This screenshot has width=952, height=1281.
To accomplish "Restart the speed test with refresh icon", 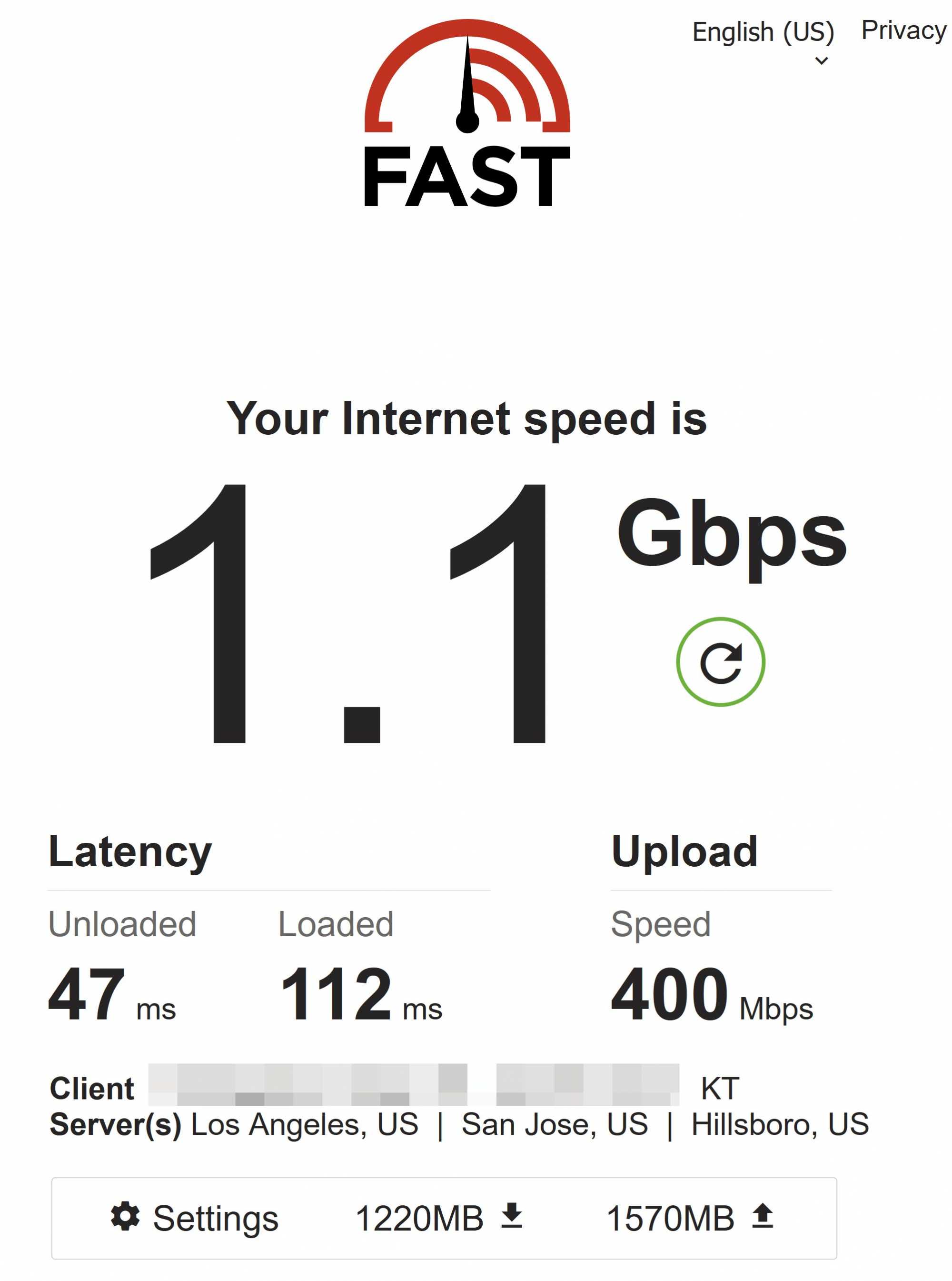I will coord(720,662).
